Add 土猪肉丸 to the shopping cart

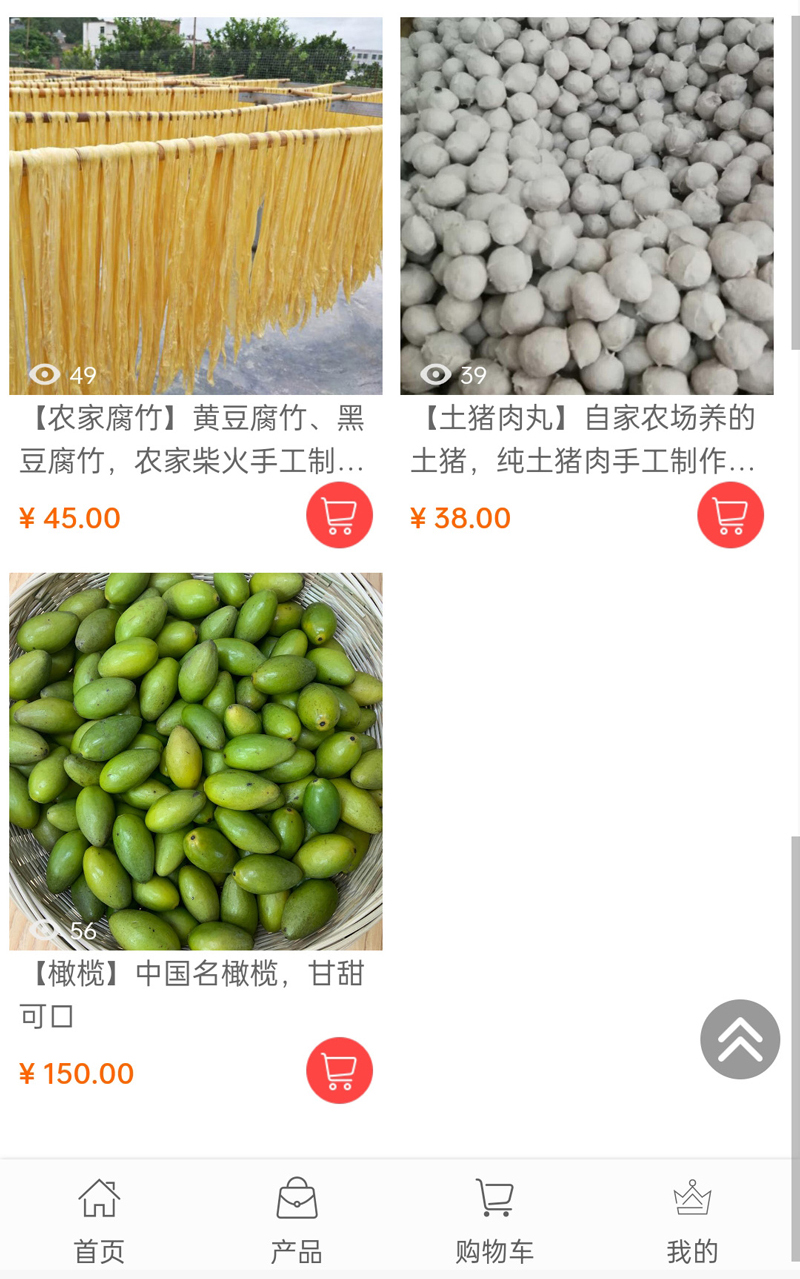(x=730, y=515)
